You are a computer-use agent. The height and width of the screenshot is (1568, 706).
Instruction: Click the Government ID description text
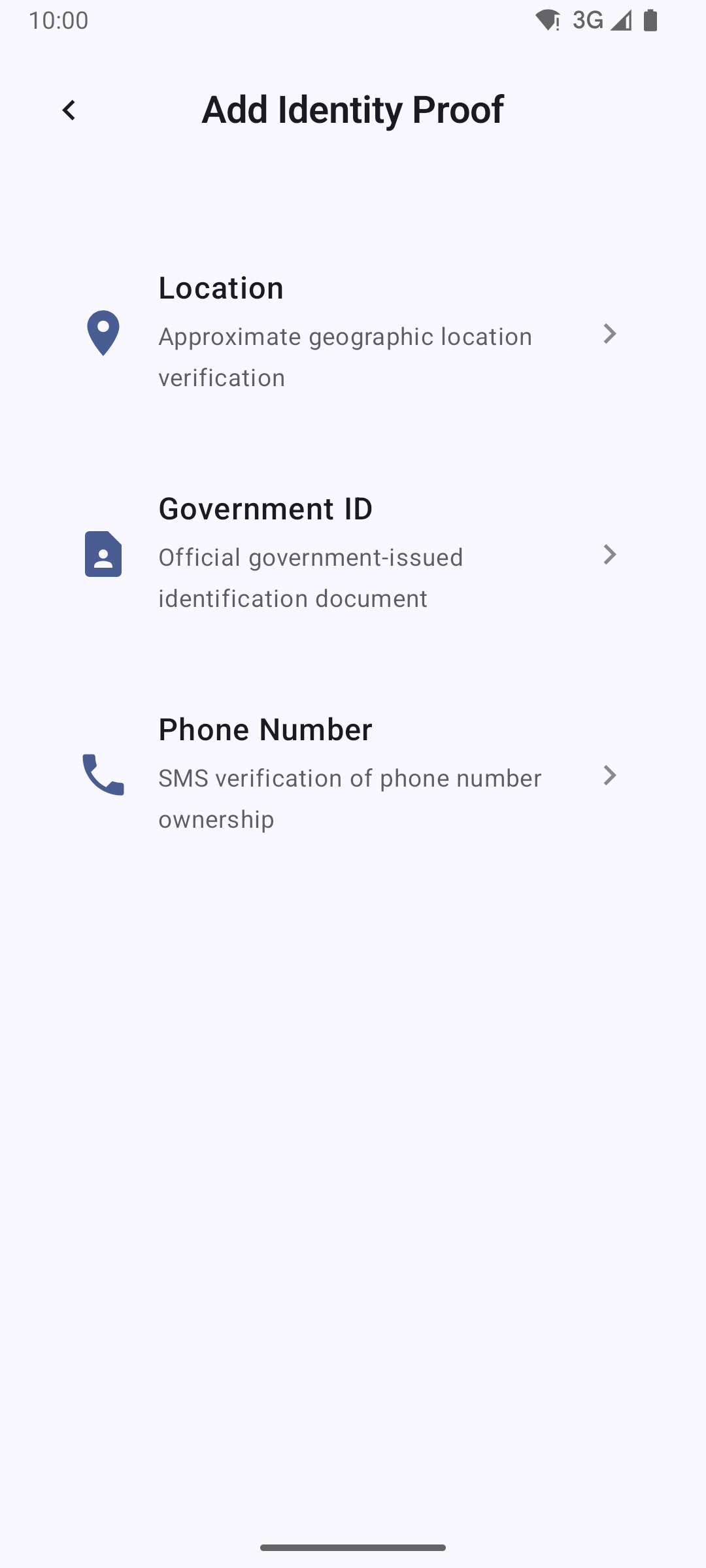point(311,577)
